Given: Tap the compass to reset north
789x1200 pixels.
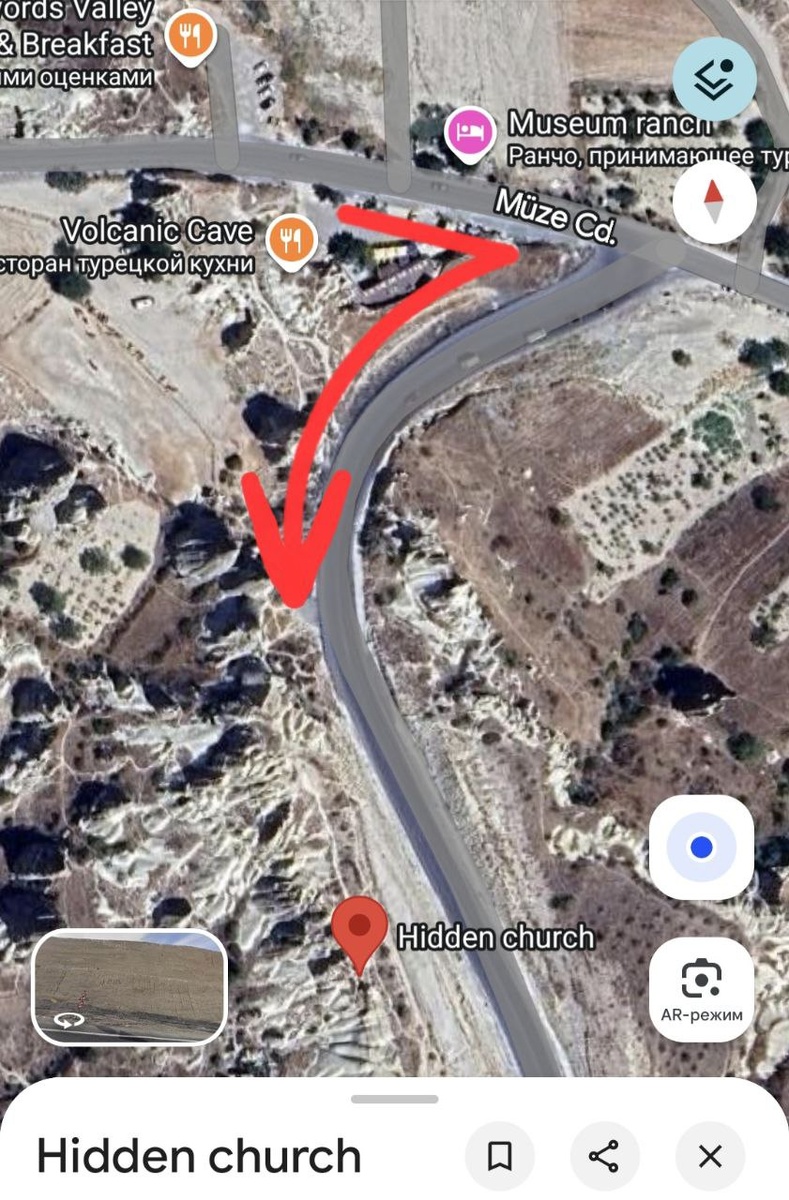Looking at the screenshot, I should coord(714,202).
